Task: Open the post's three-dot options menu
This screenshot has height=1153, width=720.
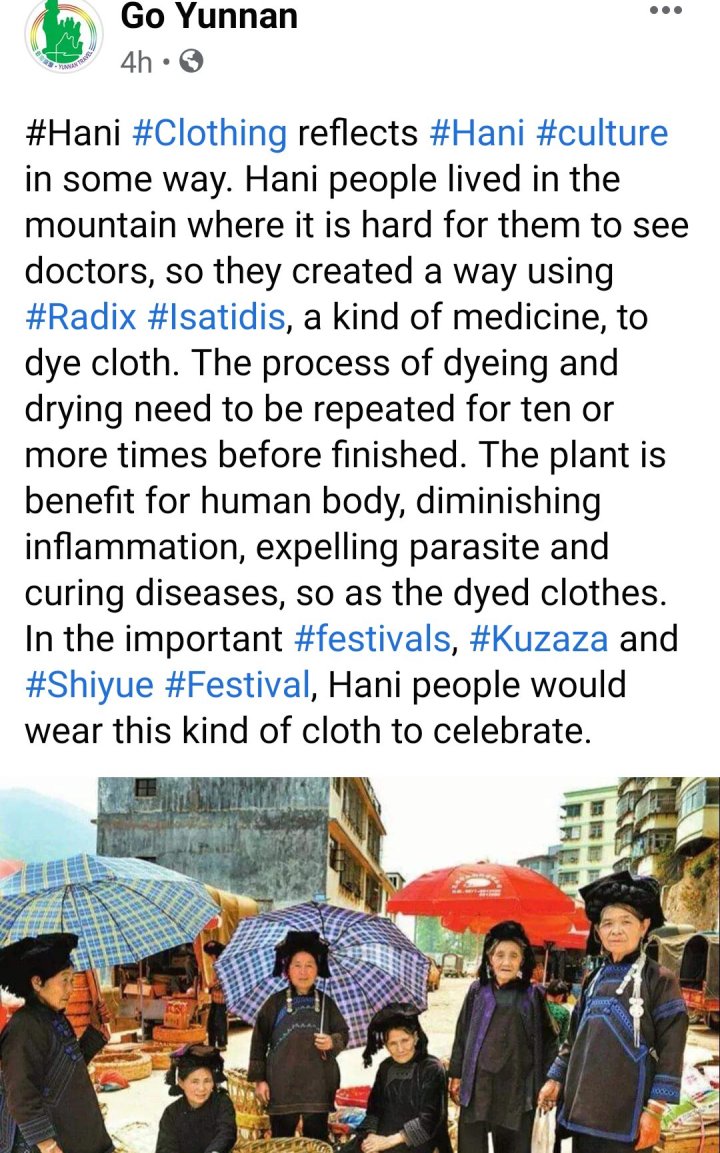Action: (x=665, y=10)
